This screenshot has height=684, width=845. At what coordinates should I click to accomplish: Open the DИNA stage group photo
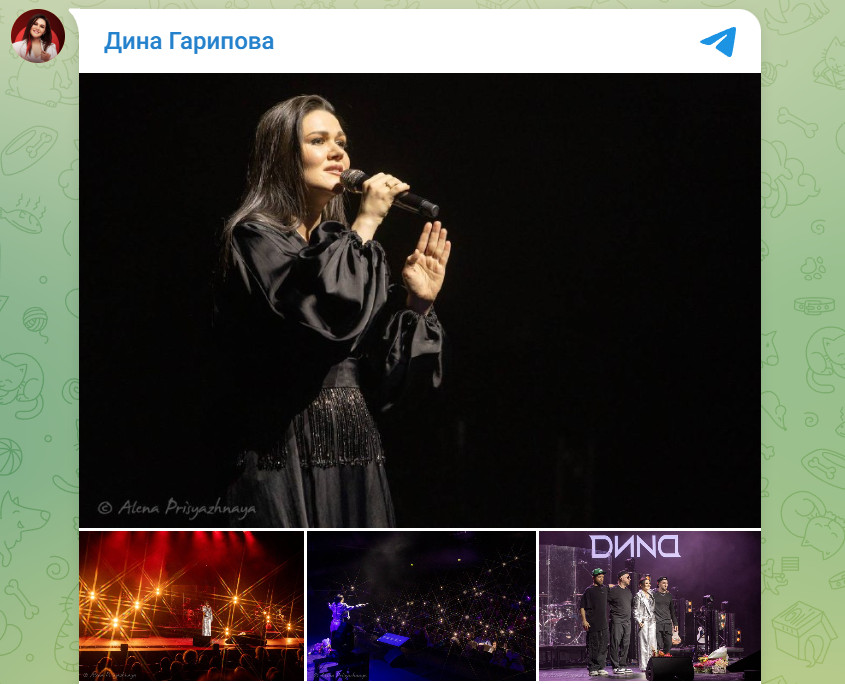click(x=650, y=606)
